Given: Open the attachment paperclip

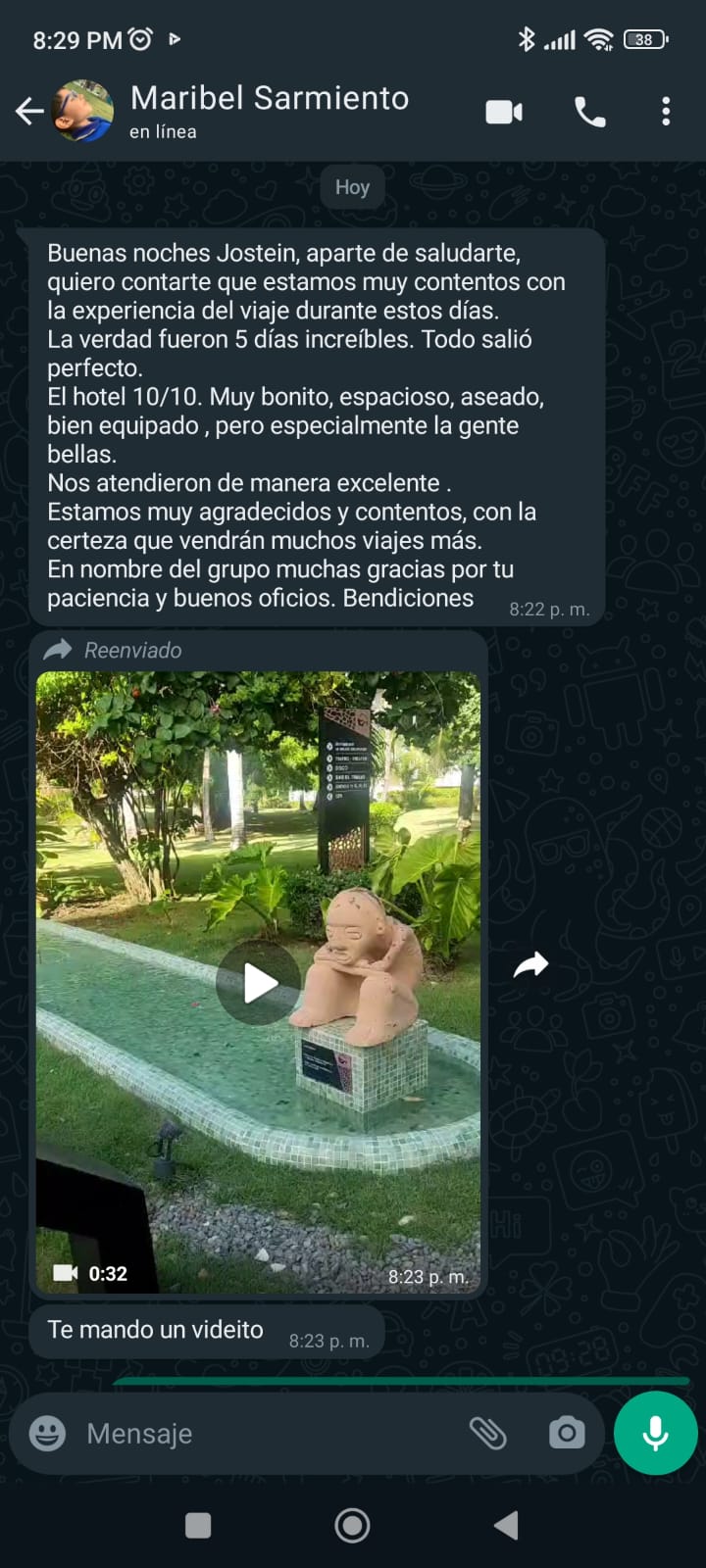Looking at the screenshot, I should 487,1434.
